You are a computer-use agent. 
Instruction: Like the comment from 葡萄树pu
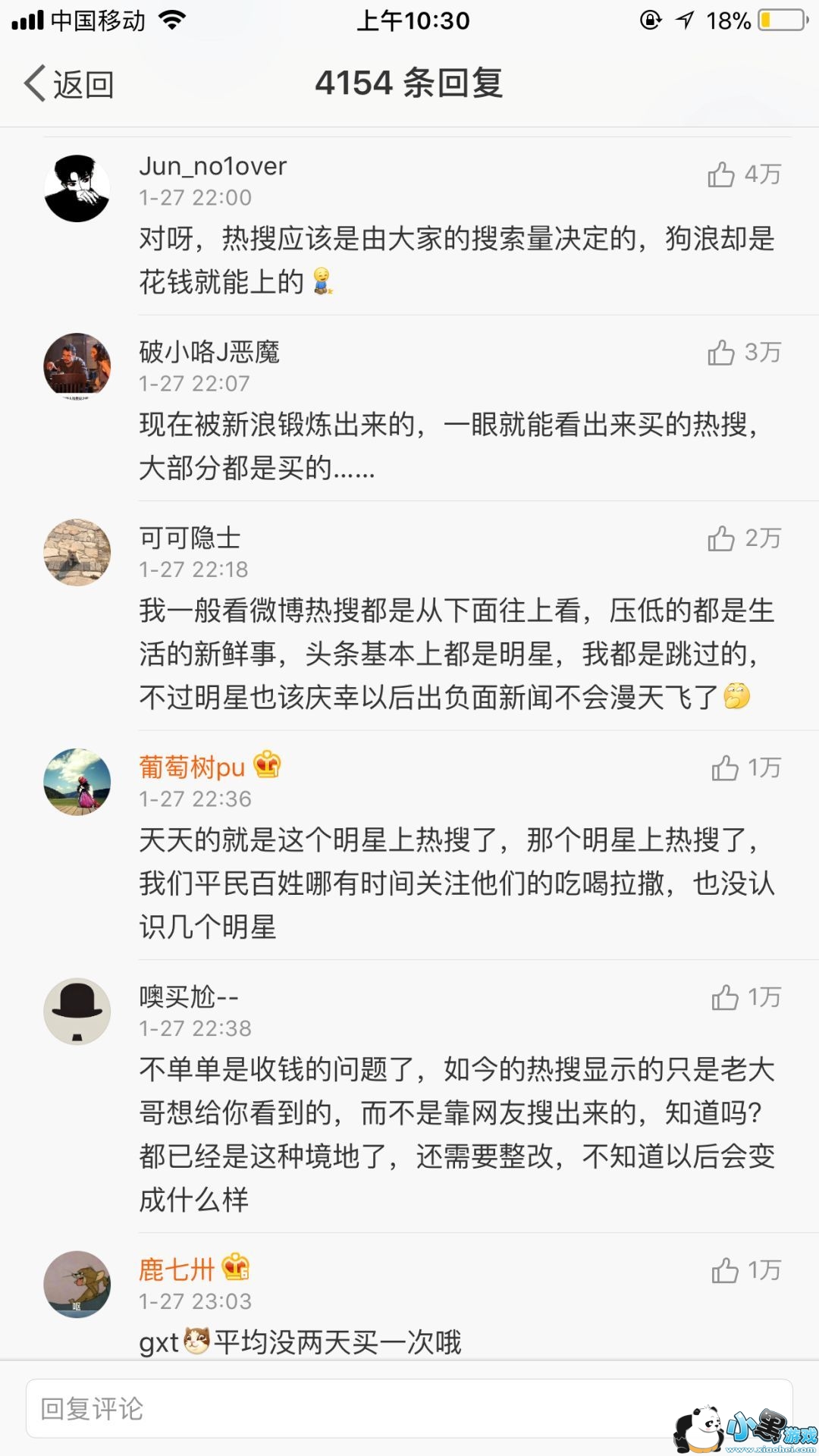pos(725,768)
